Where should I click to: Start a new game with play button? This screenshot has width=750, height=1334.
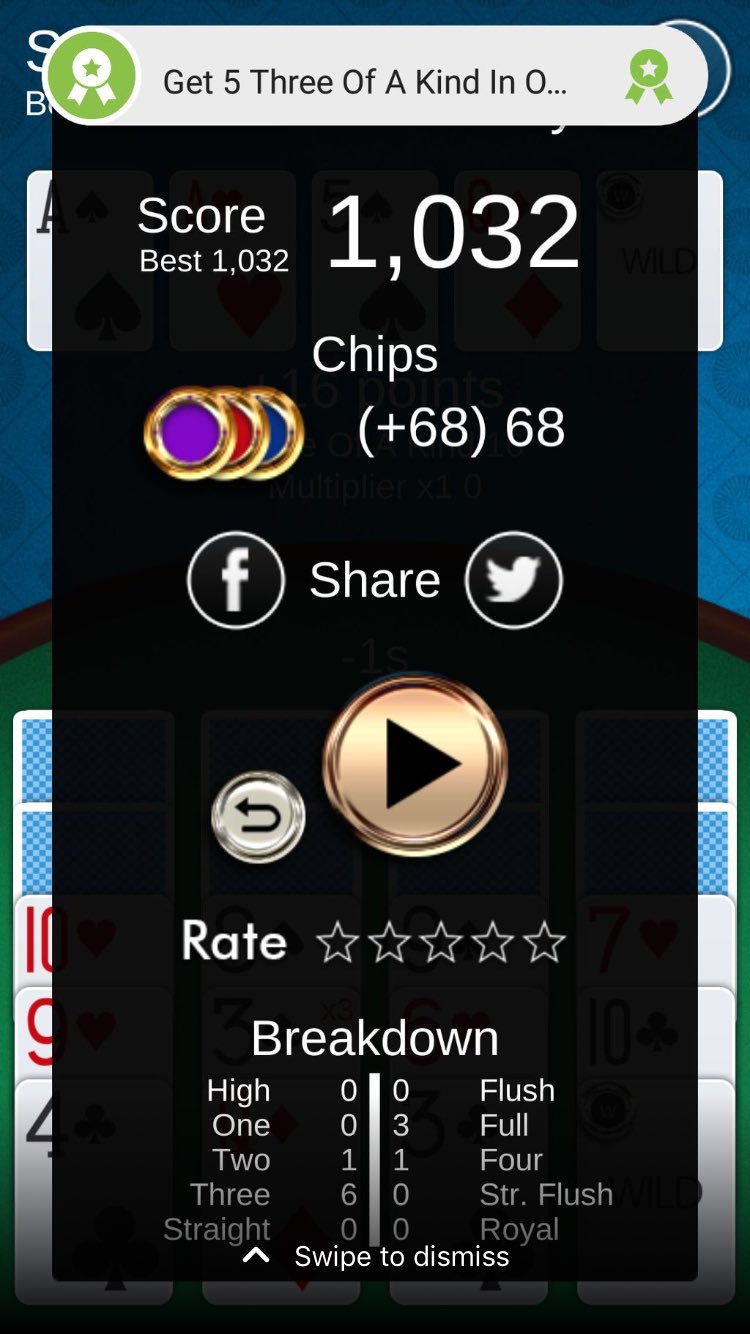point(415,765)
